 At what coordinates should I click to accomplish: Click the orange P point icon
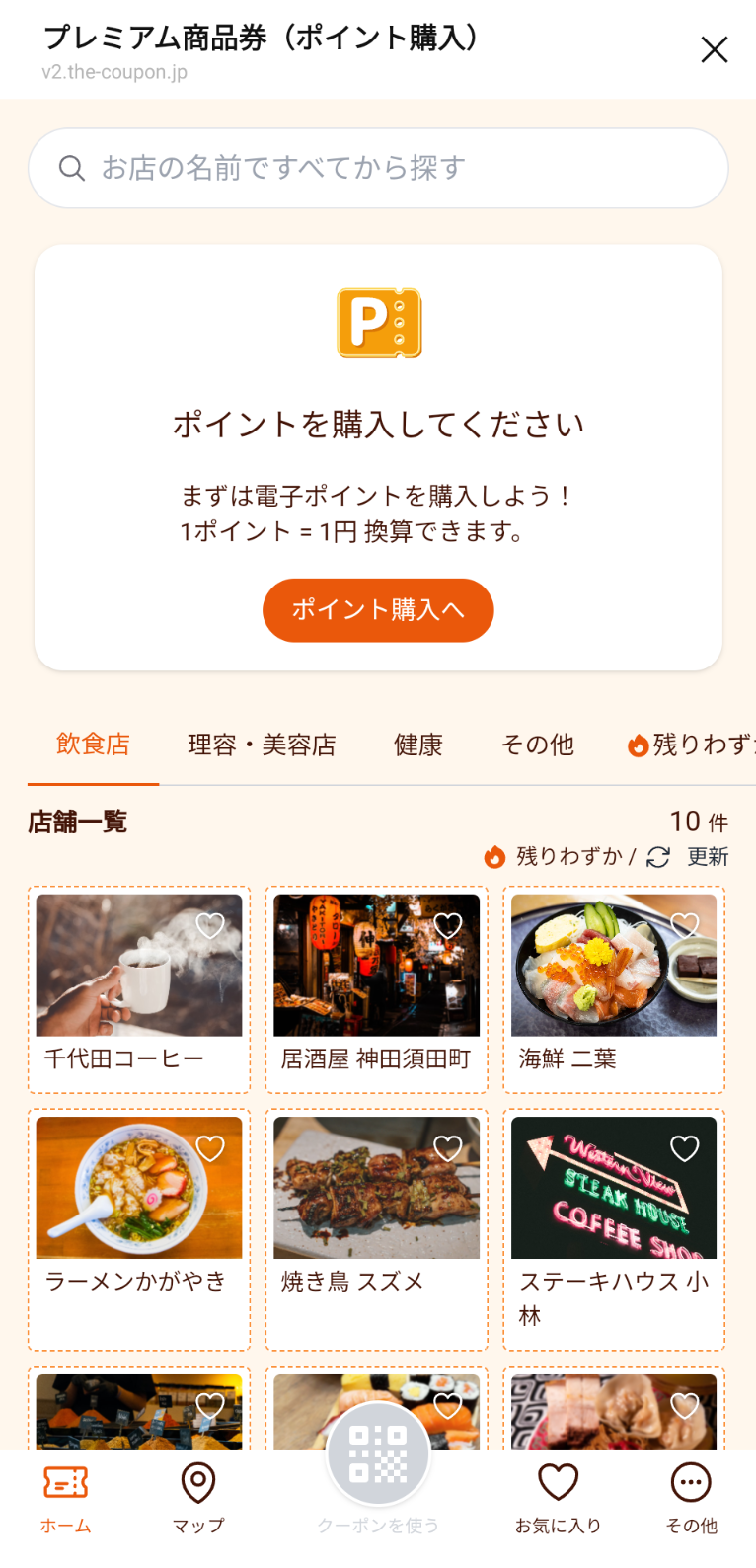tap(378, 323)
